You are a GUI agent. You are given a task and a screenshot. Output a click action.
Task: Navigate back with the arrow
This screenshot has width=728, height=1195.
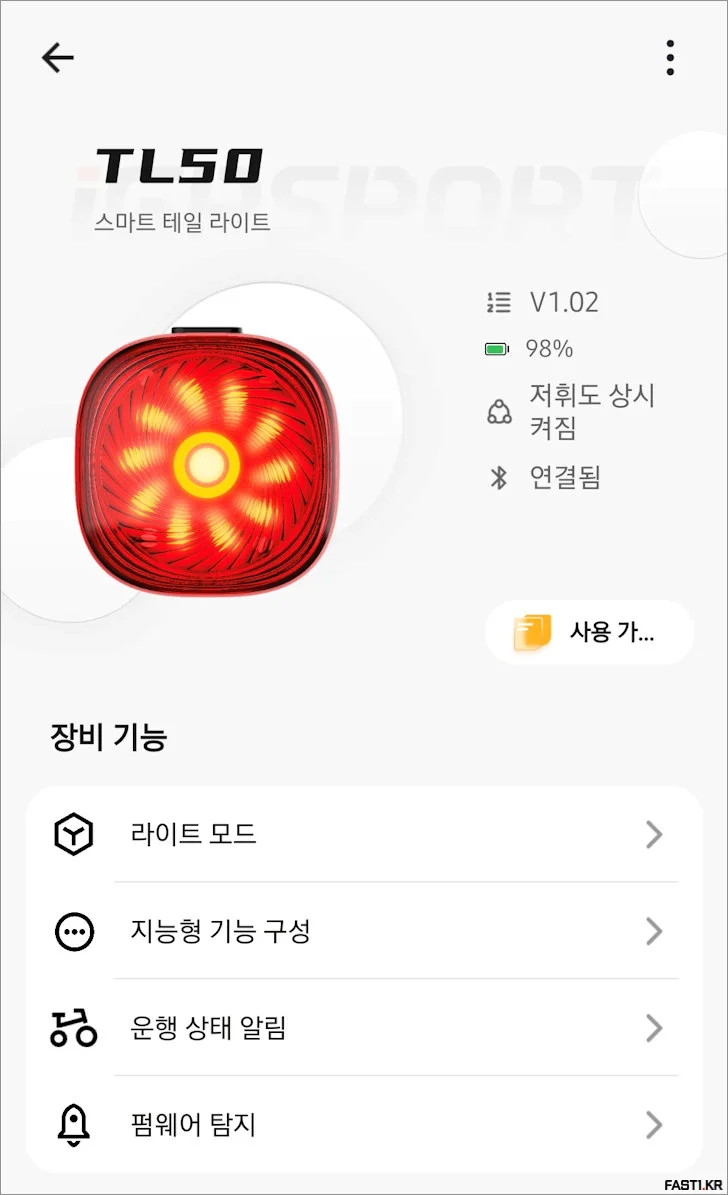[57, 57]
